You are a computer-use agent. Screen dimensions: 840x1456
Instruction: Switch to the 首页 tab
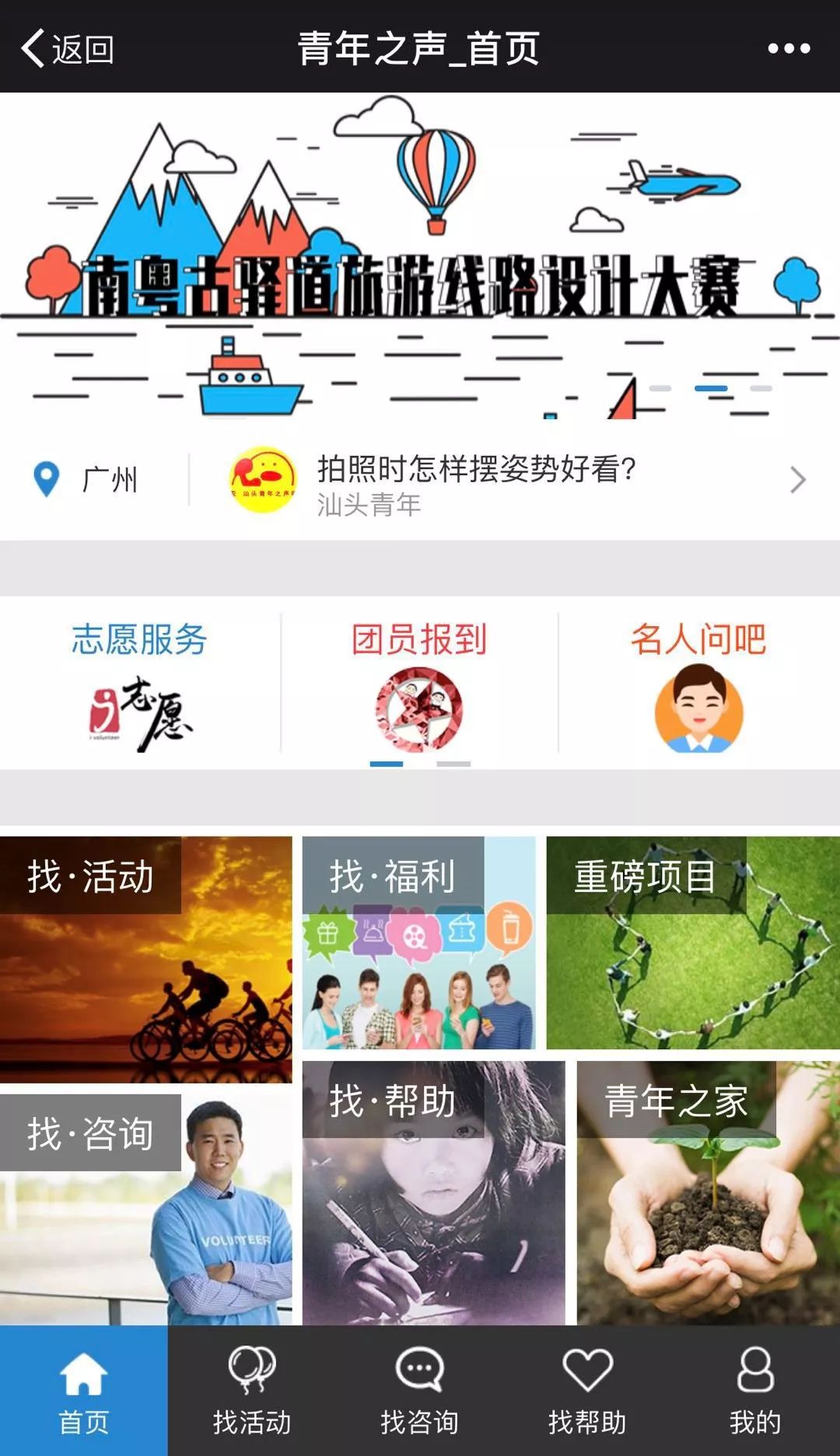[x=83, y=1391]
